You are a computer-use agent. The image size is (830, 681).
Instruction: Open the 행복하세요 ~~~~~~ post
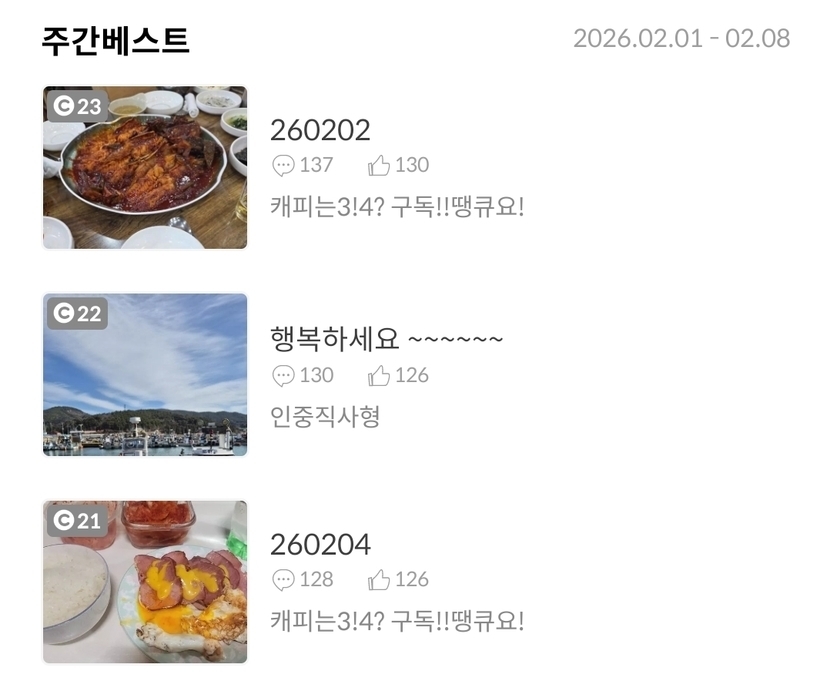pos(386,339)
